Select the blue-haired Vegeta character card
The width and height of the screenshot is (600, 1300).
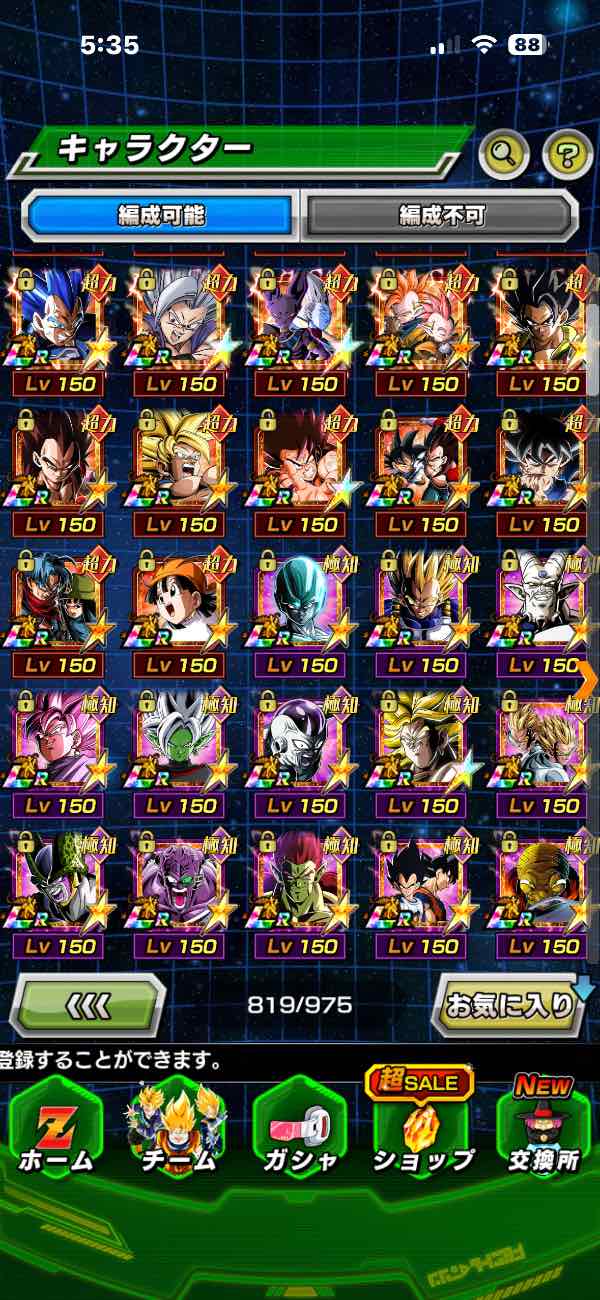point(58,315)
